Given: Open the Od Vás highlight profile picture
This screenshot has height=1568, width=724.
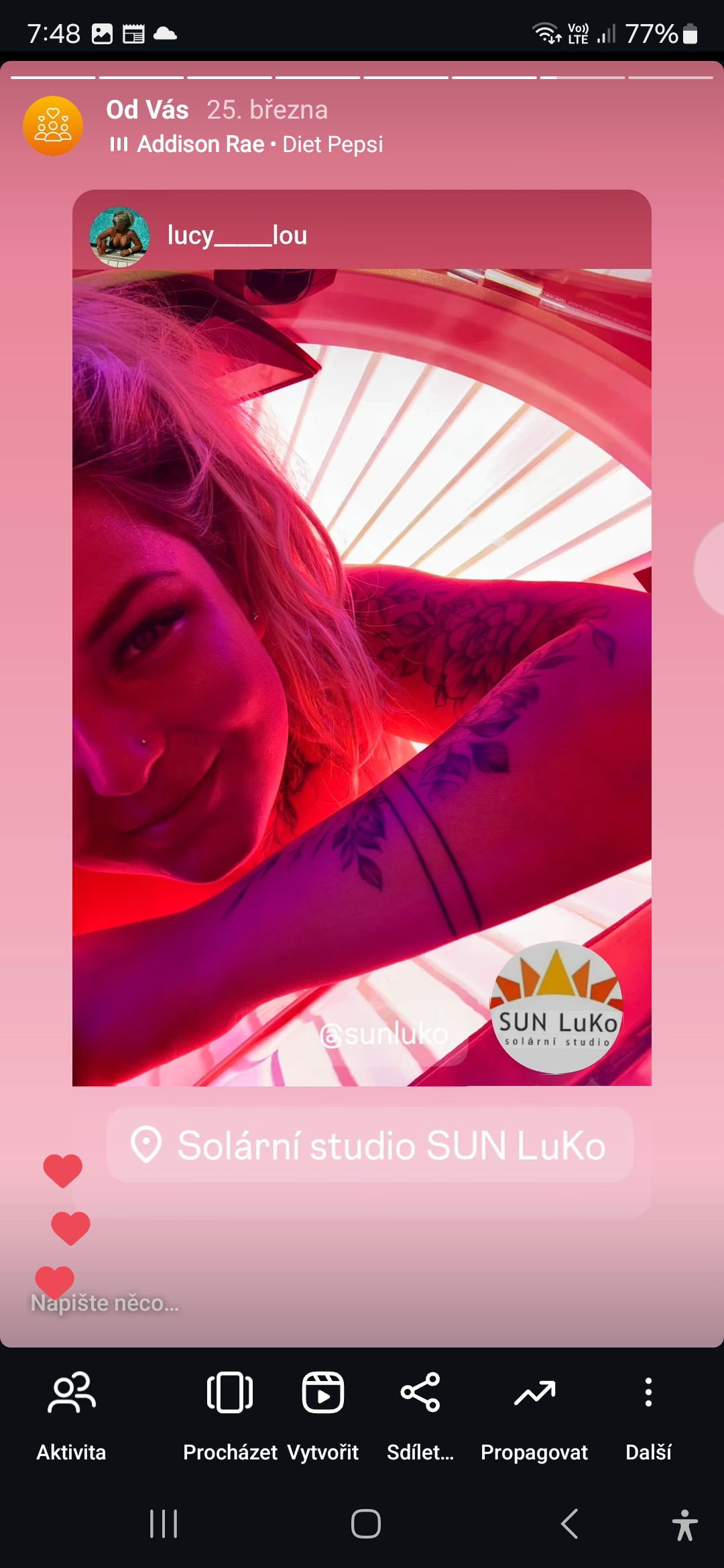Looking at the screenshot, I should (x=53, y=126).
